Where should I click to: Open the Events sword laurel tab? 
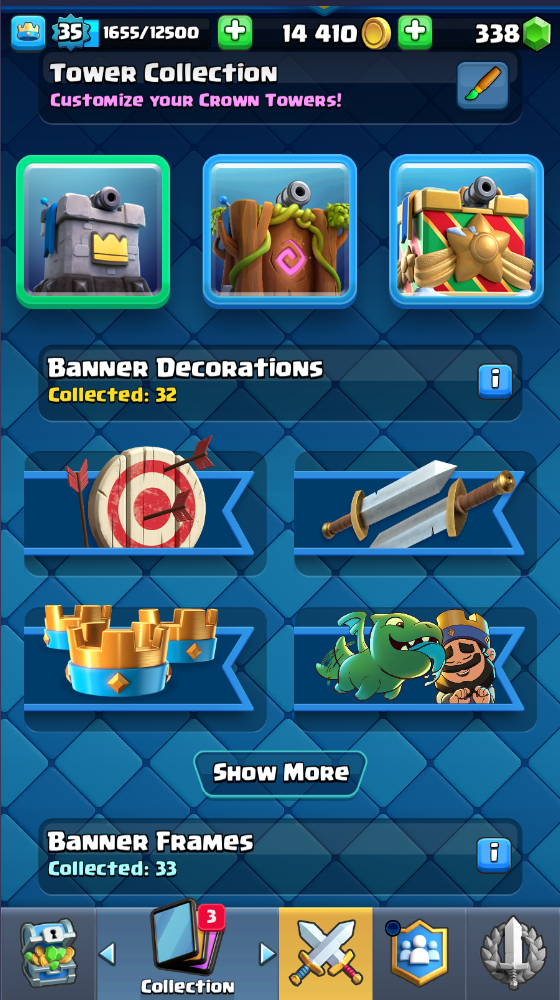513,954
